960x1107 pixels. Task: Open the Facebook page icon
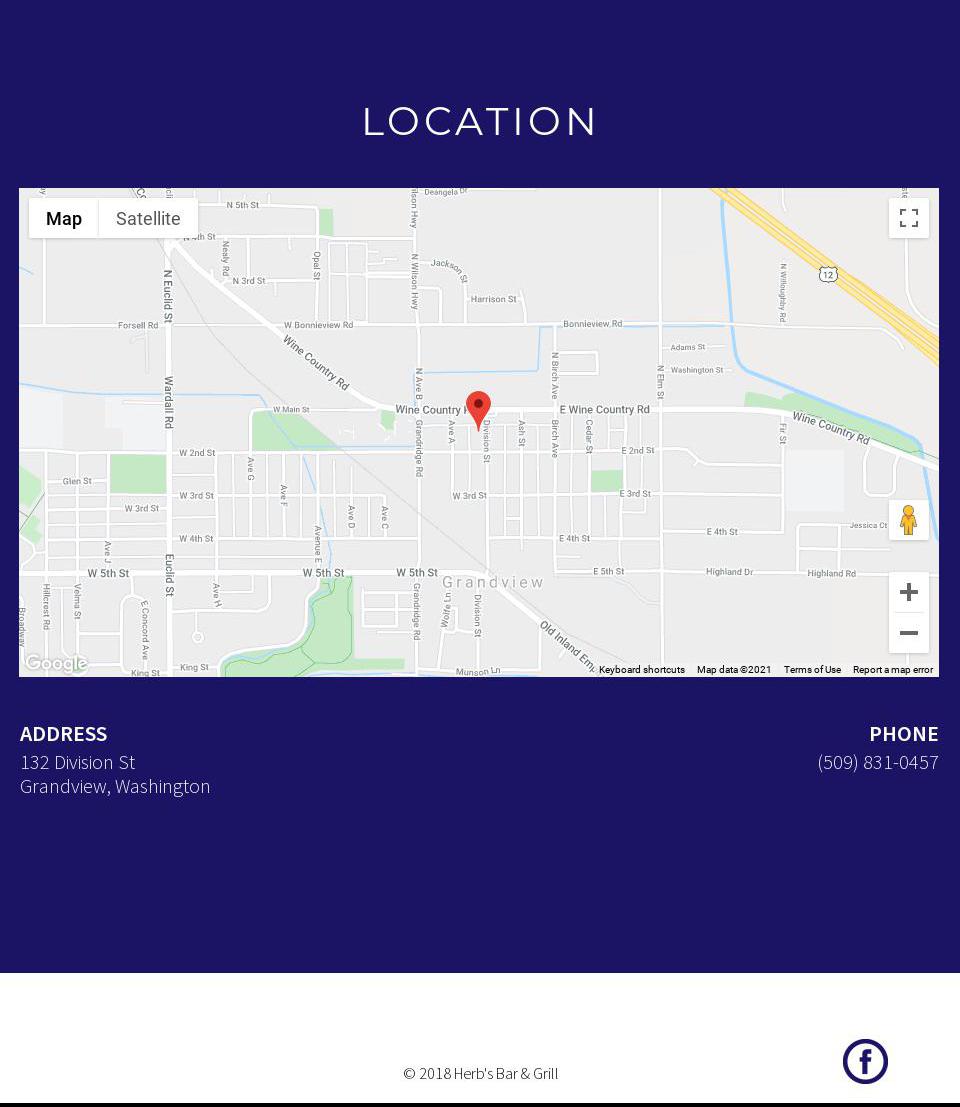pos(865,1061)
